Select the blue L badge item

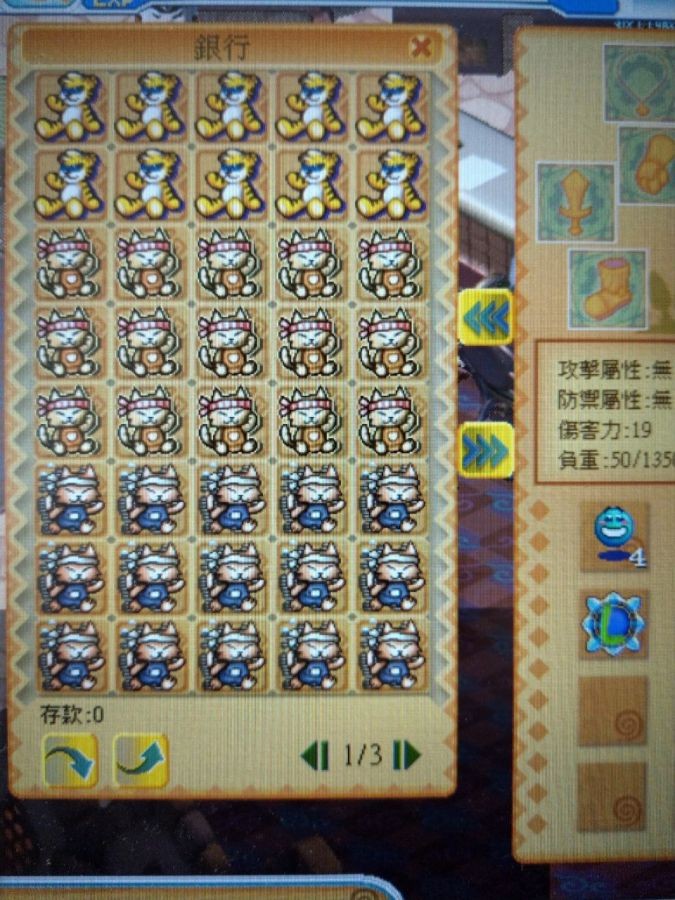614,624
